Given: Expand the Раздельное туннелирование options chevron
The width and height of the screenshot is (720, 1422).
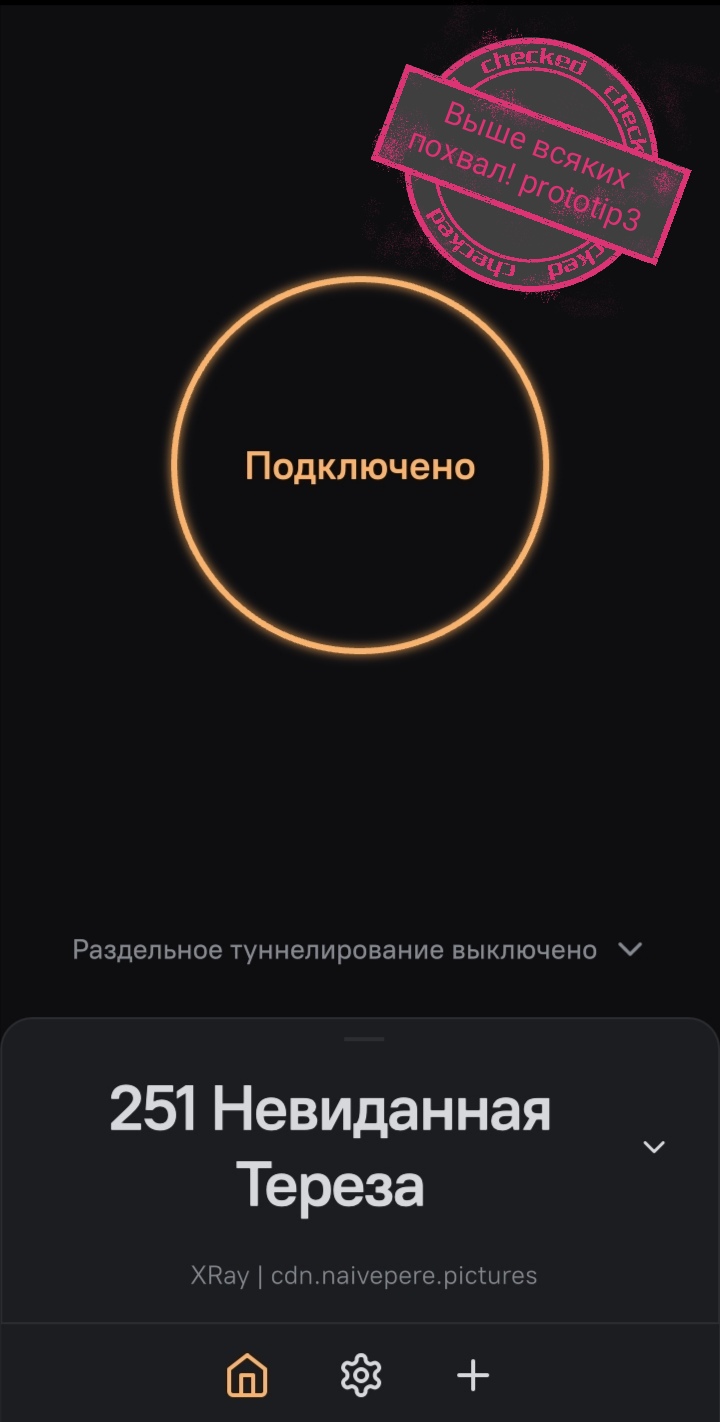Looking at the screenshot, I should point(630,950).
